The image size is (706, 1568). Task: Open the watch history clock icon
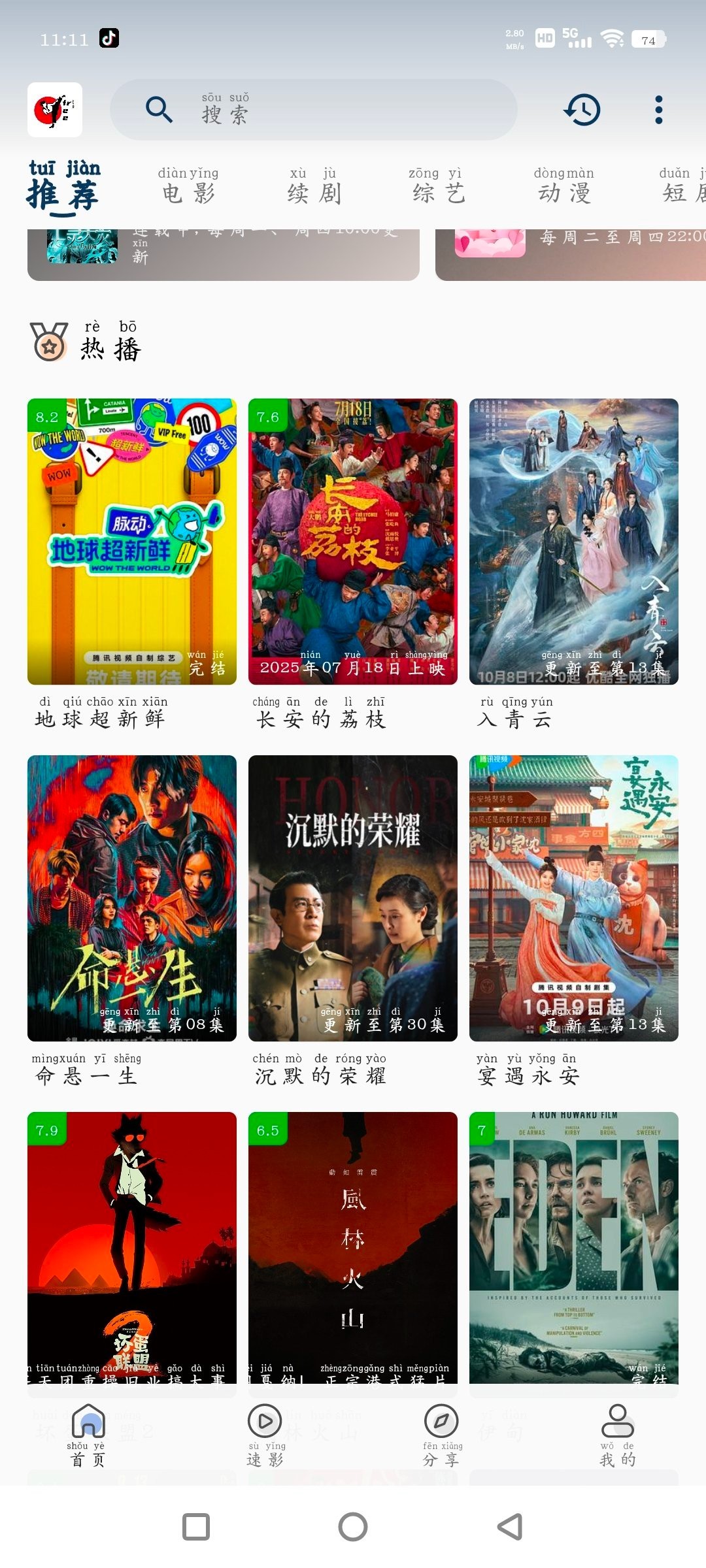pos(582,110)
